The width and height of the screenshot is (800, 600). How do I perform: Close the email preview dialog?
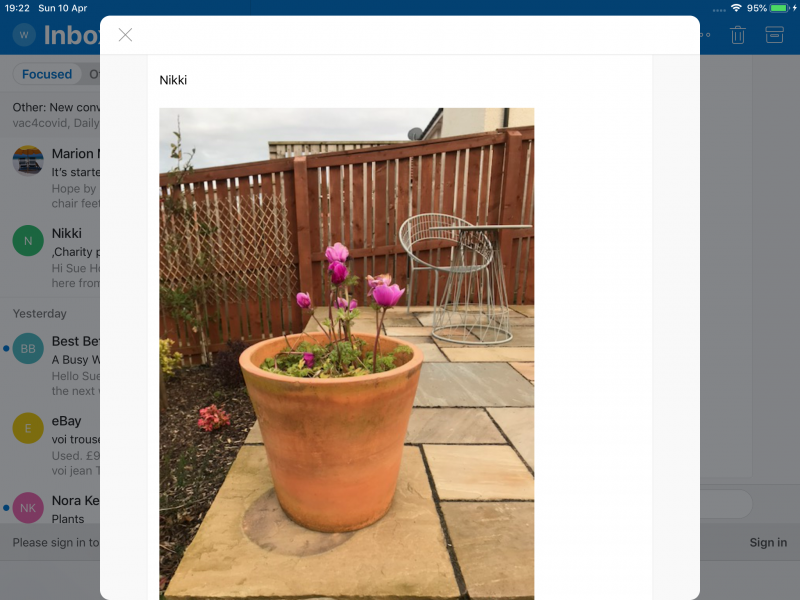125,35
